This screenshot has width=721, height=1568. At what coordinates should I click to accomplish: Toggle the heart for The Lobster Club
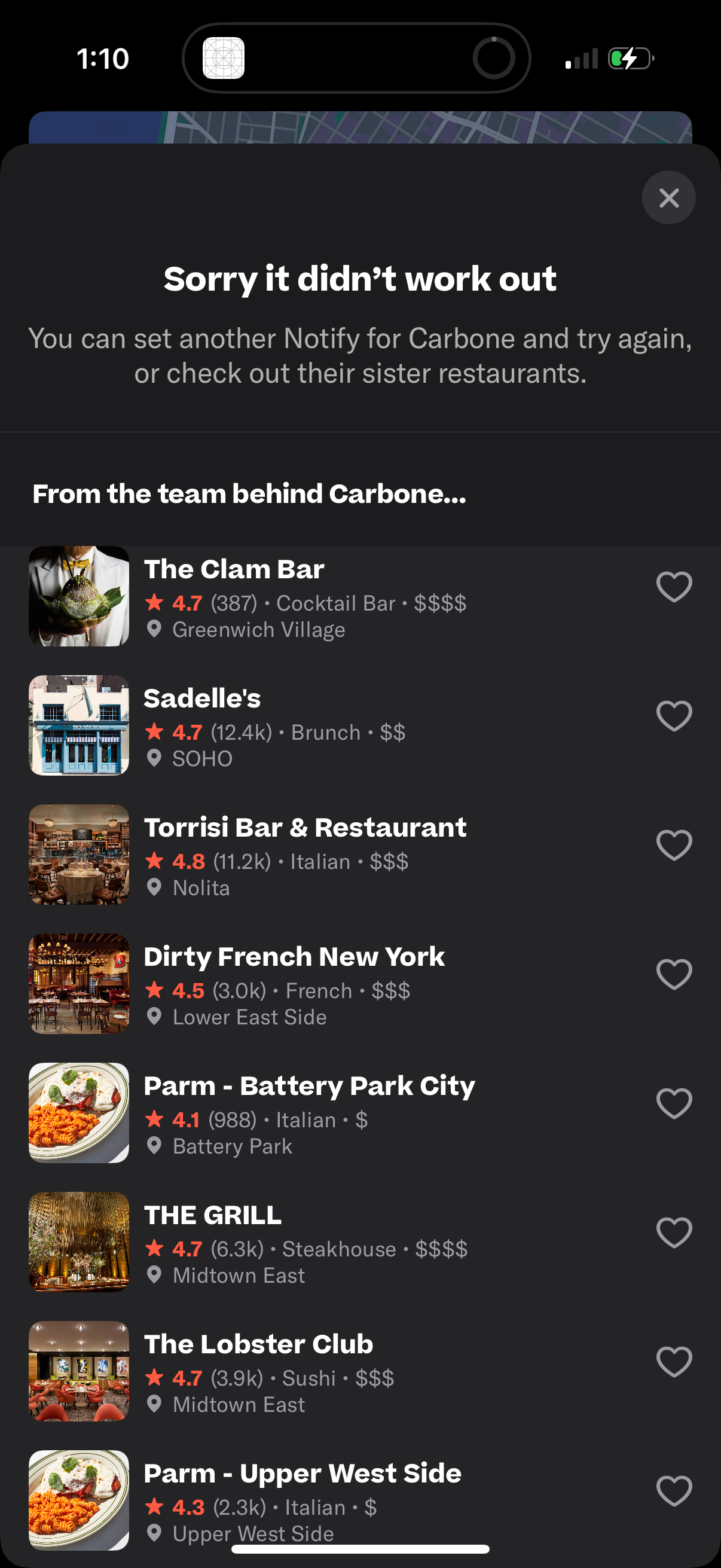tap(675, 1362)
